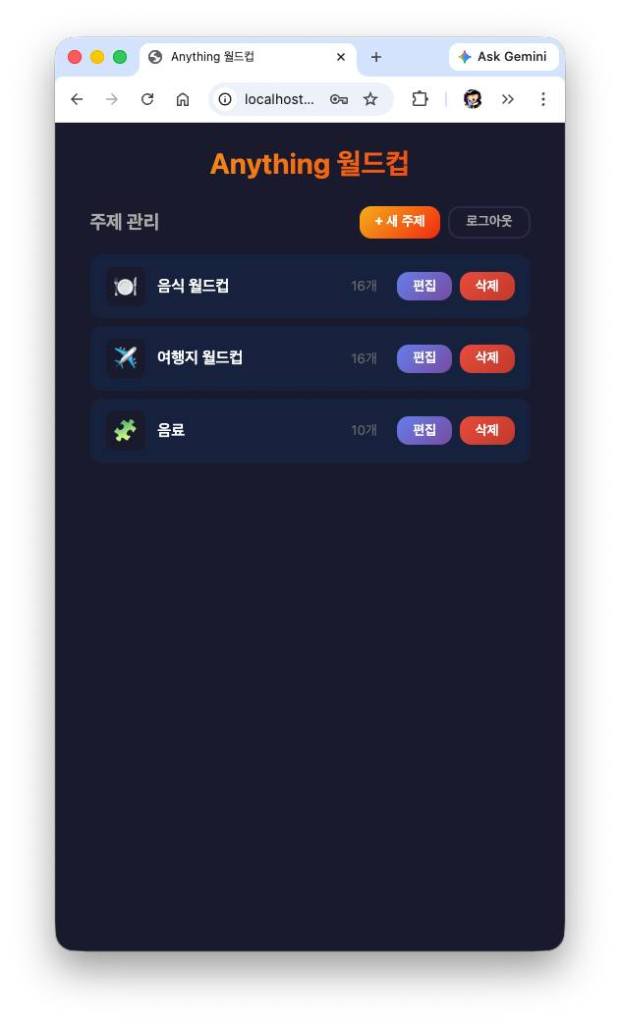Go back in the browser
620x1024 pixels.
77,99
